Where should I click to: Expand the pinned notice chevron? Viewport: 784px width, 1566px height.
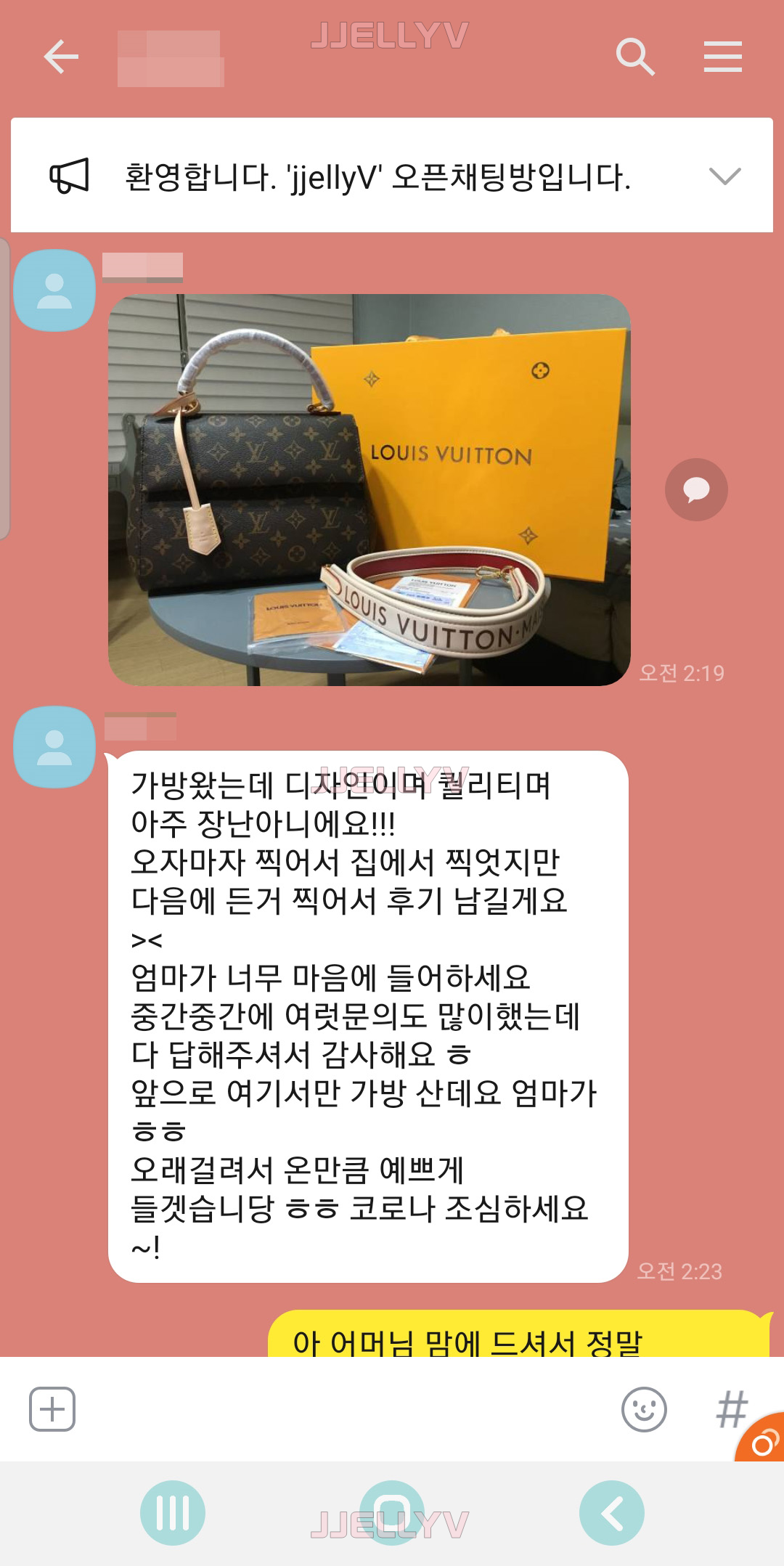pyautogui.click(x=724, y=176)
